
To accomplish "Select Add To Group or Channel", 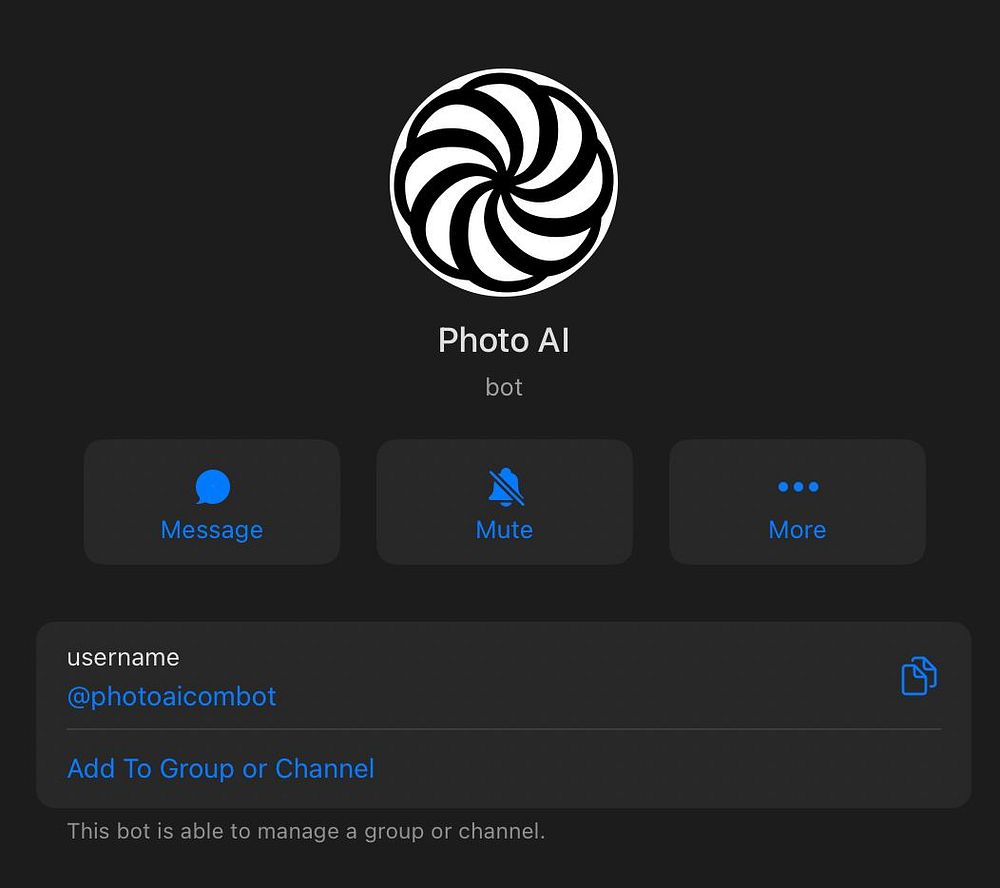I will [x=220, y=769].
